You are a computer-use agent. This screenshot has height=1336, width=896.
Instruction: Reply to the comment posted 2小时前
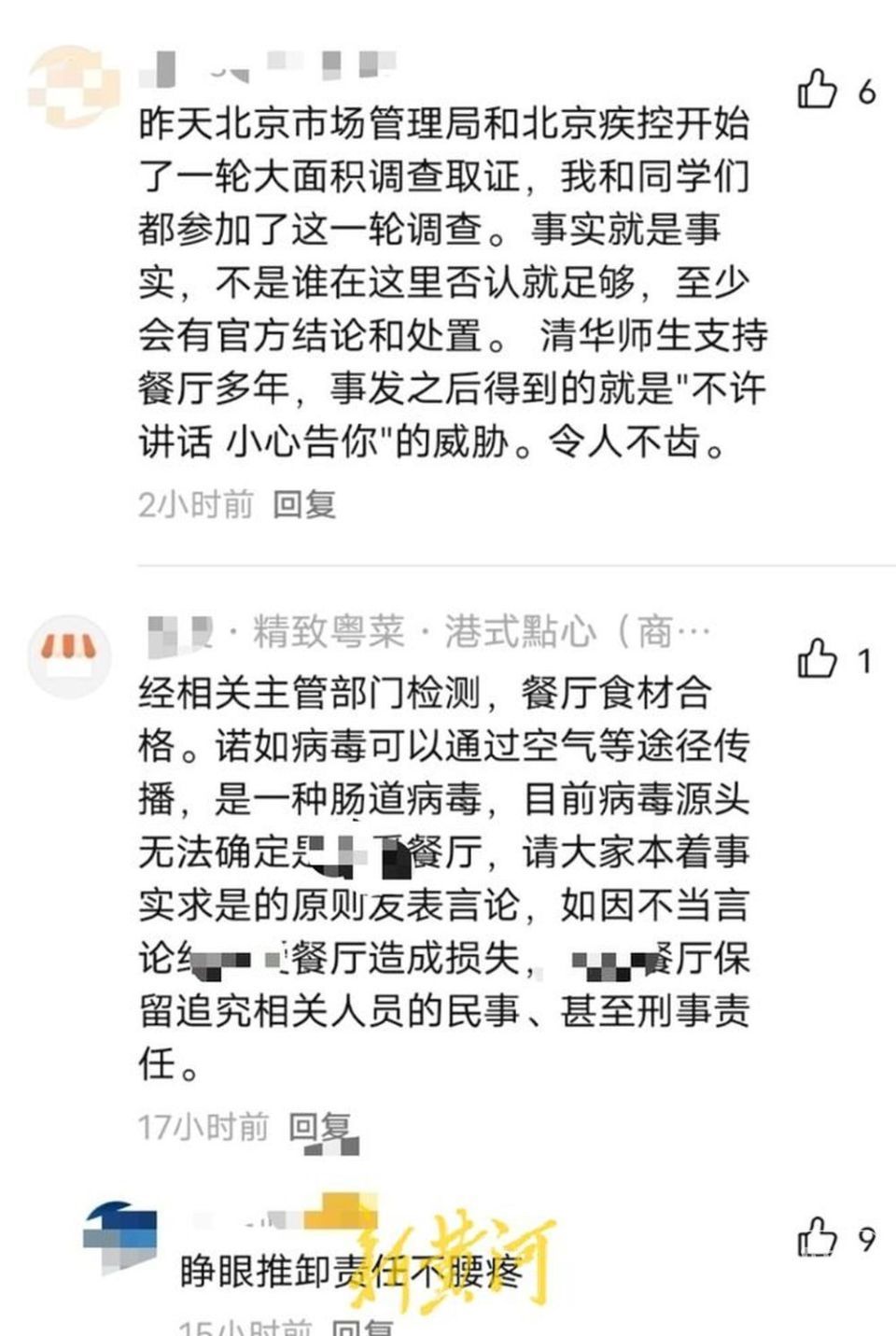[304, 505]
